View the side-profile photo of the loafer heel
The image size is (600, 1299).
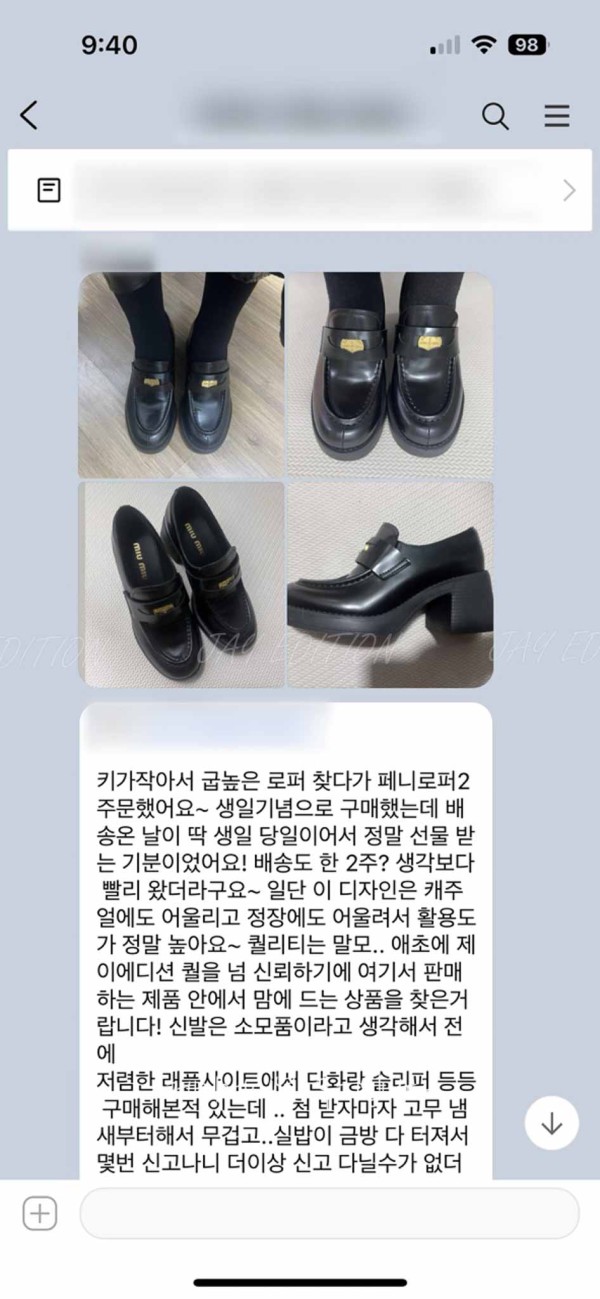coord(390,585)
